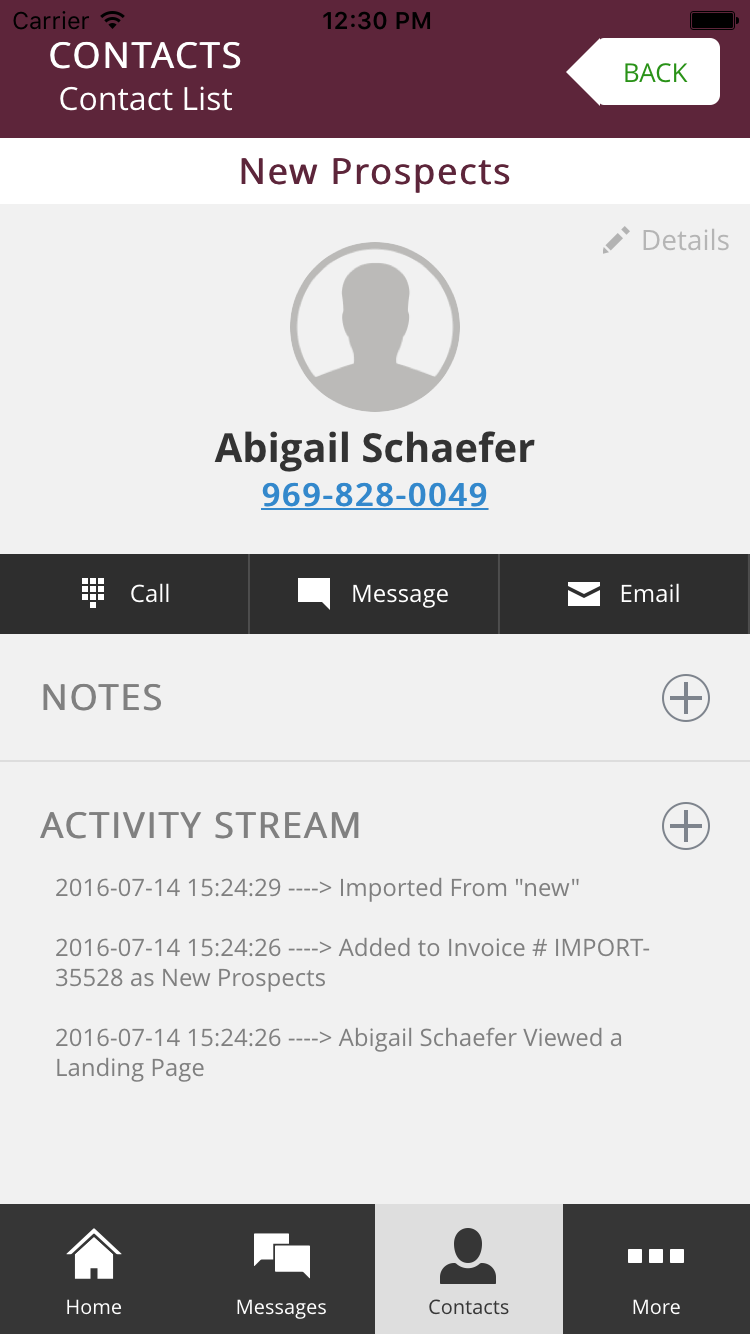Add a new note
Image resolution: width=750 pixels, height=1334 pixels.
click(686, 698)
